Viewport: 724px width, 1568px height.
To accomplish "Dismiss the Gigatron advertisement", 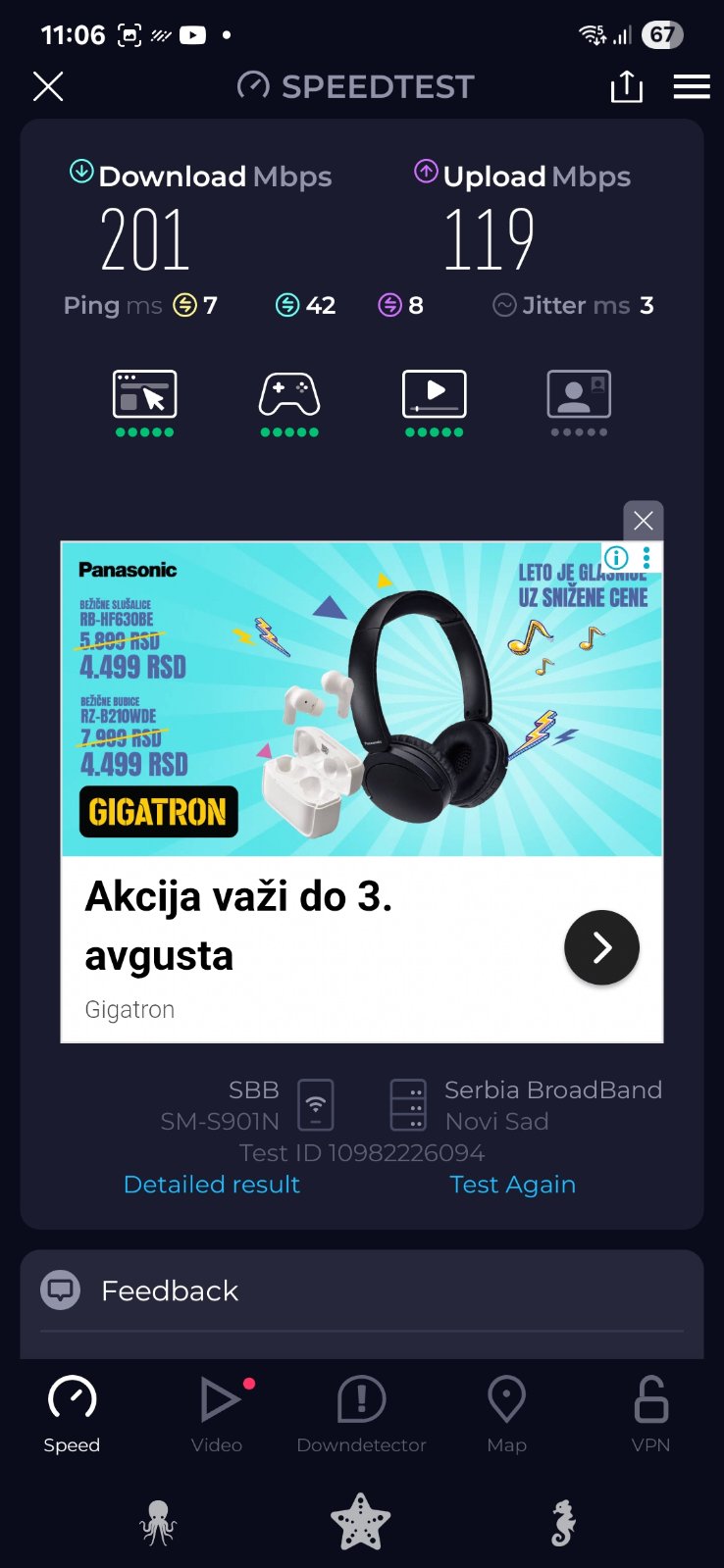I will (644, 521).
